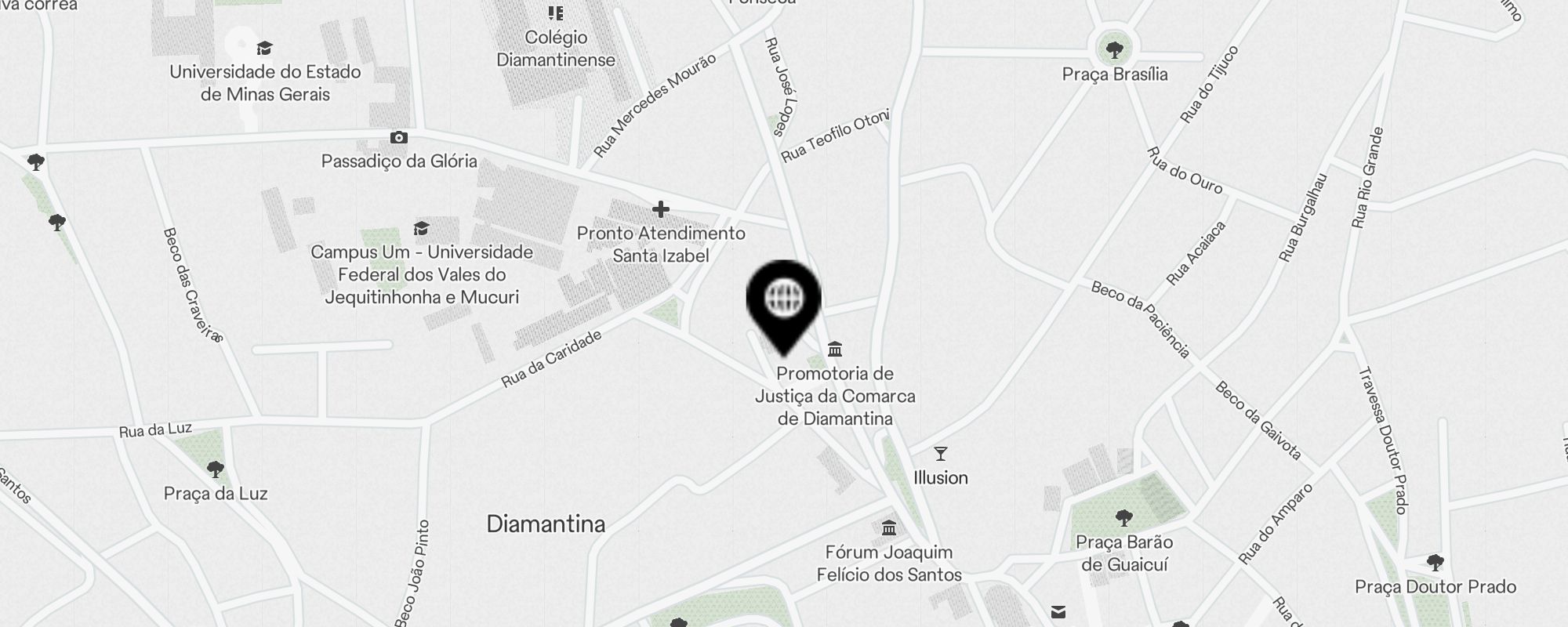Select the Praça Brasília park marker
The image size is (1568, 627).
pyautogui.click(x=1114, y=51)
